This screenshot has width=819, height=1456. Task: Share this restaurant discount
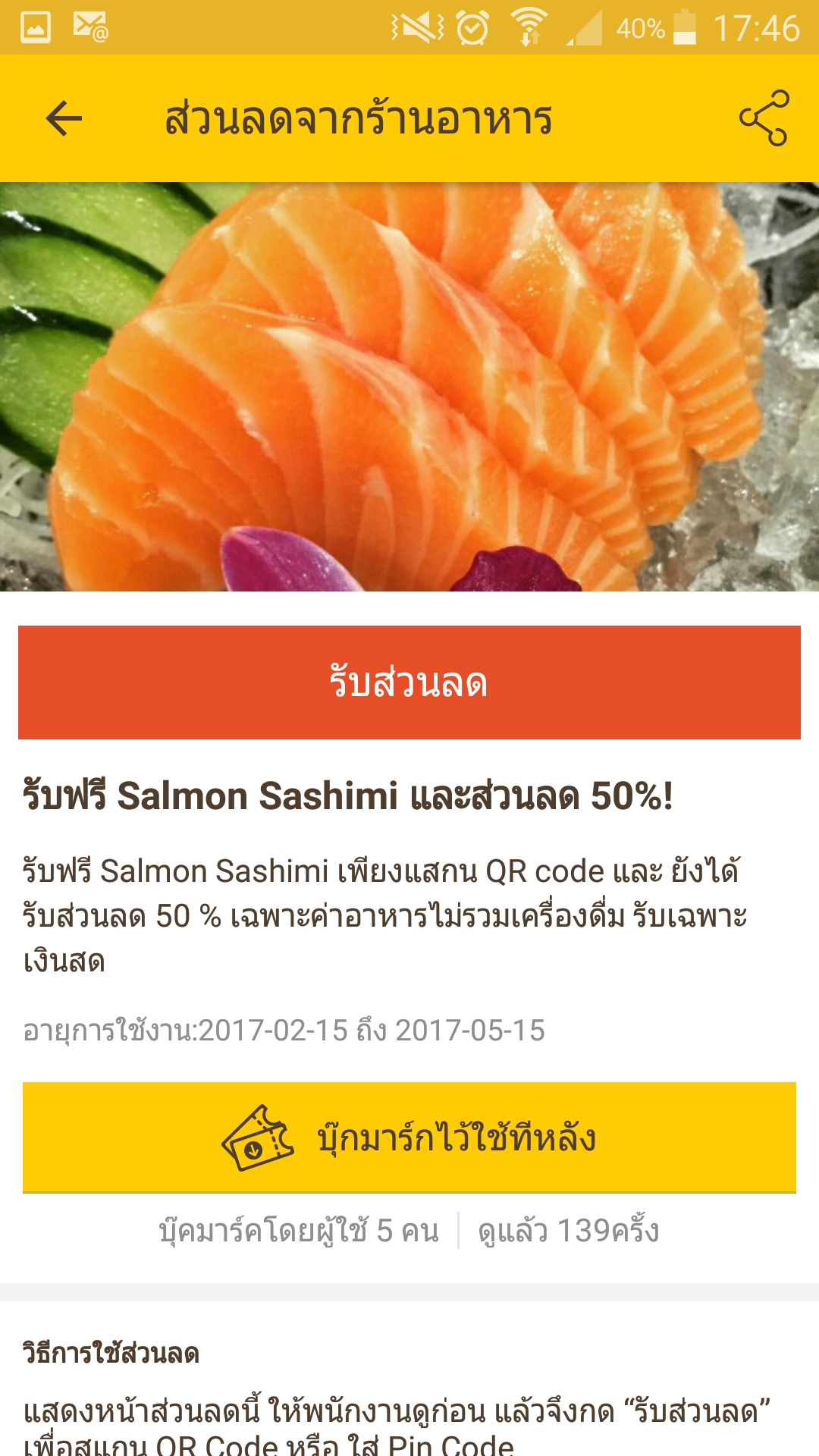764,118
